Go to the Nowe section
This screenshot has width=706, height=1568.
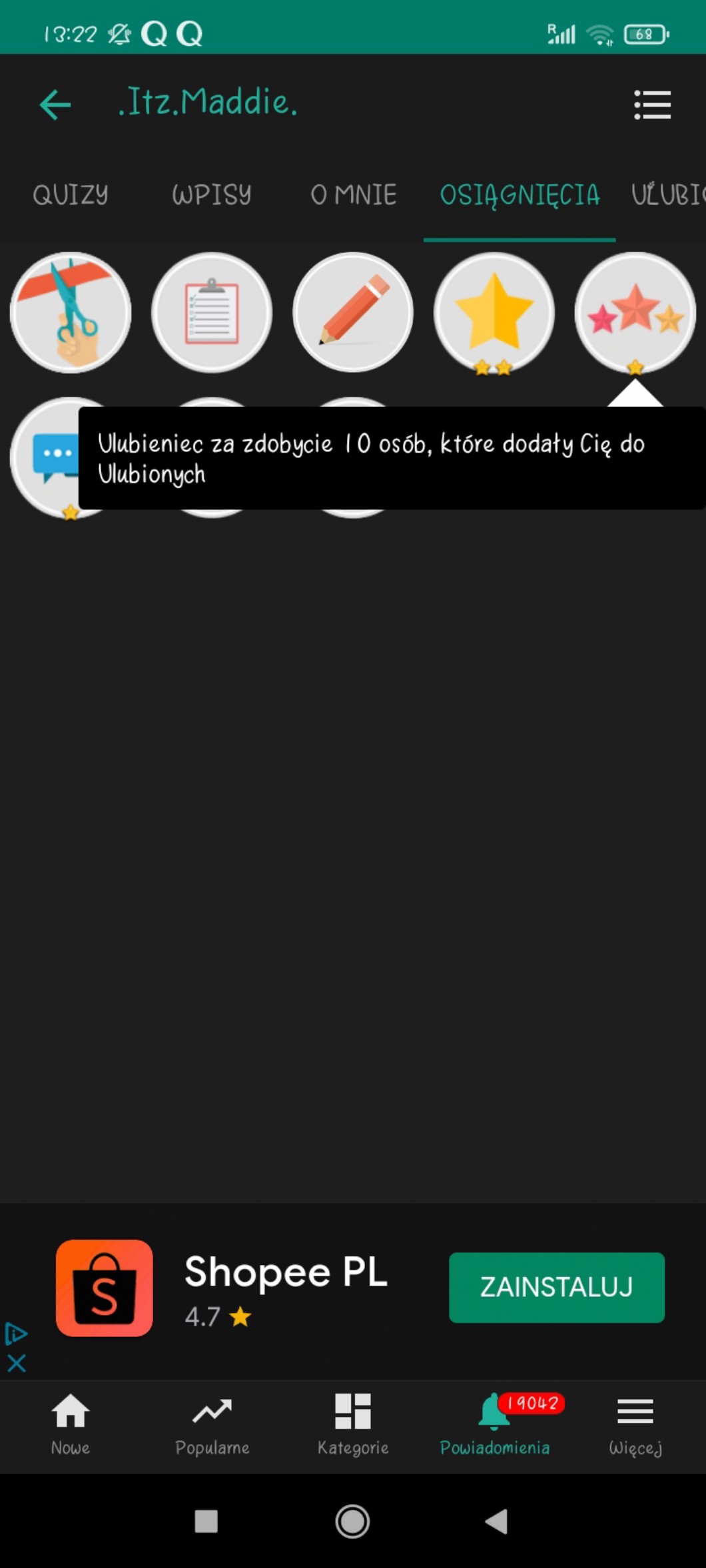click(x=71, y=1425)
